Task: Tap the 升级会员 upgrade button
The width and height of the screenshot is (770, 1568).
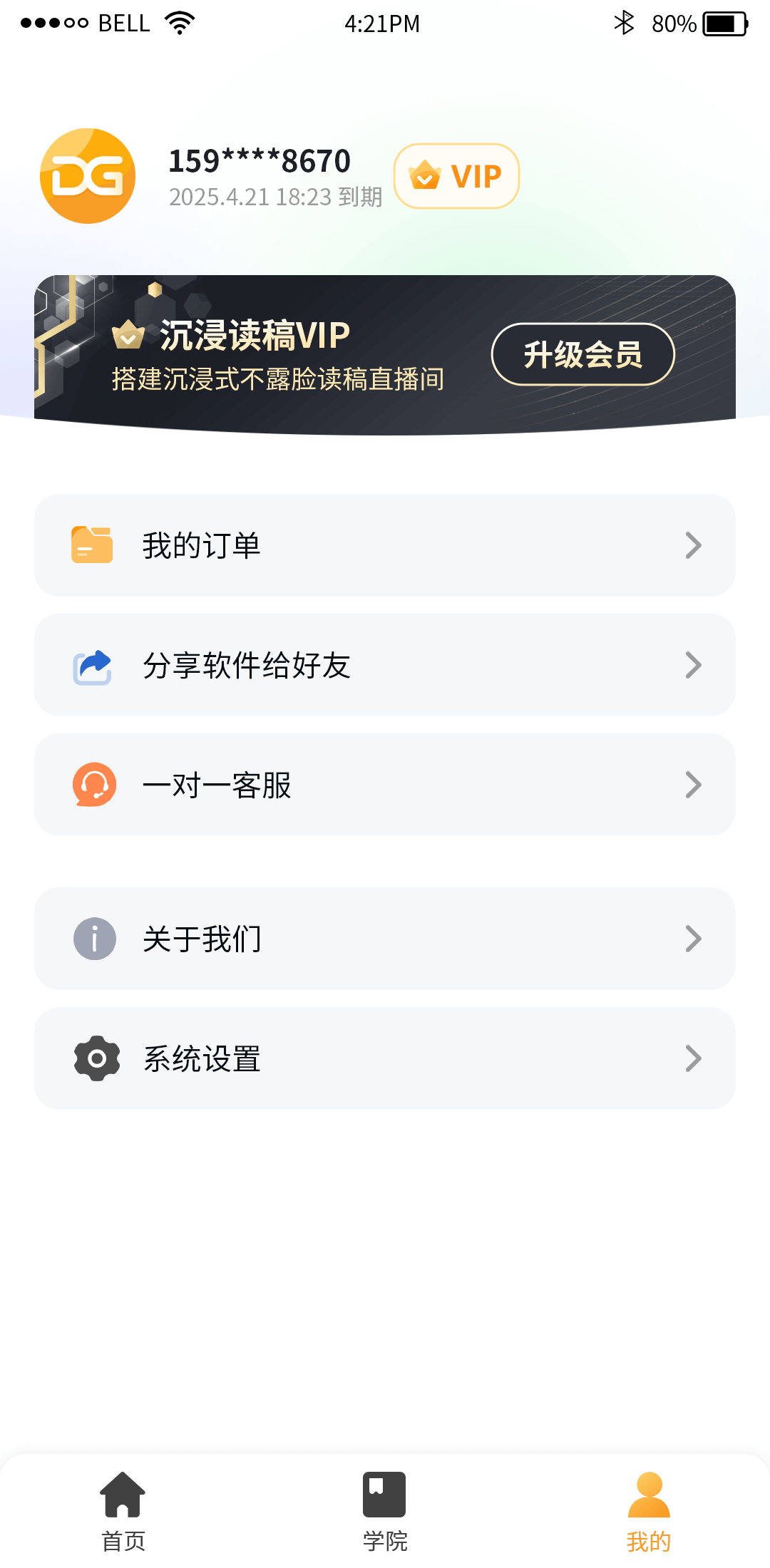Action: pyautogui.click(x=582, y=354)
